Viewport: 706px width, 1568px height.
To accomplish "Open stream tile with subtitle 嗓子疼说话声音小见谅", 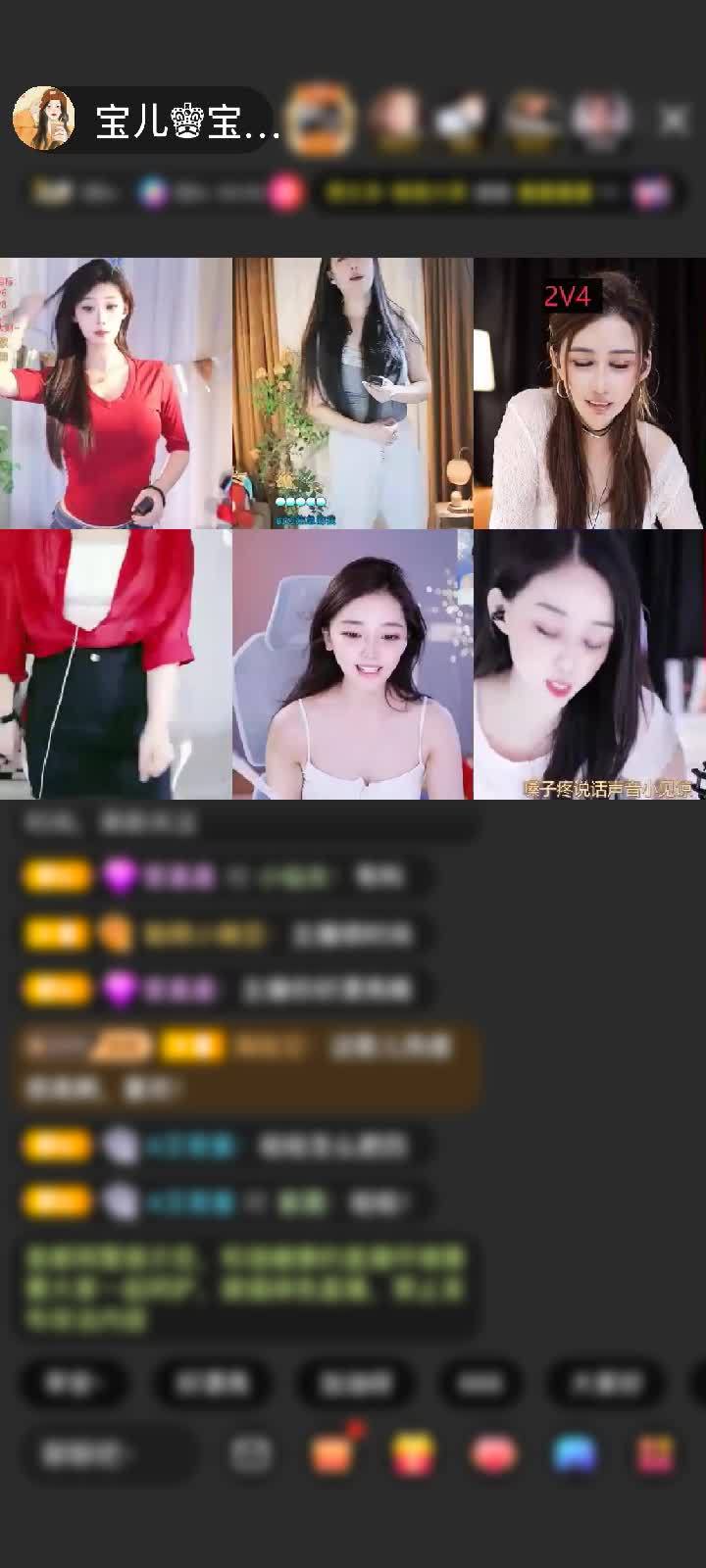I will click(x=588, y=664).
